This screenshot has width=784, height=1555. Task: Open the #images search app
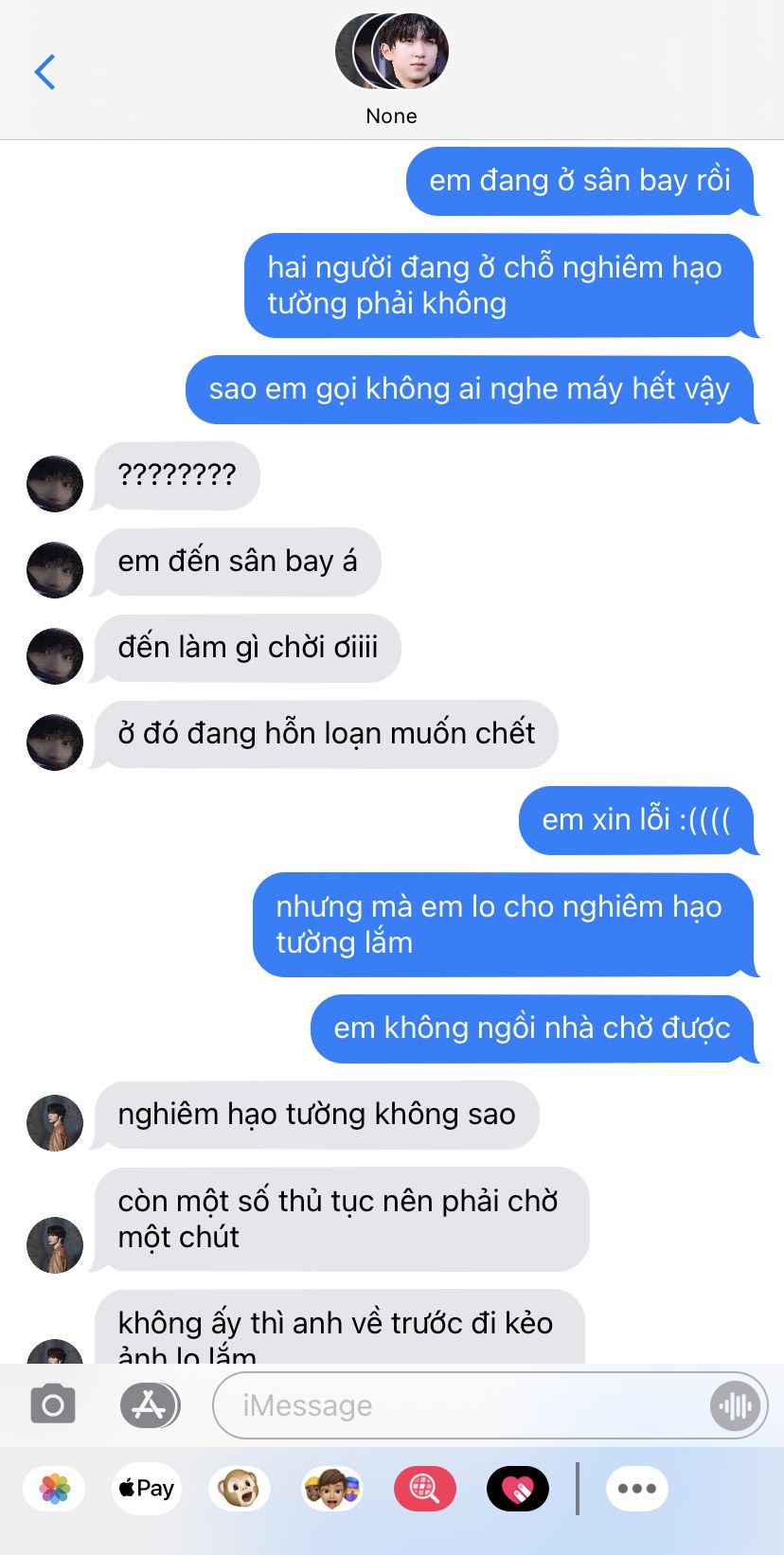[424, 1489]
